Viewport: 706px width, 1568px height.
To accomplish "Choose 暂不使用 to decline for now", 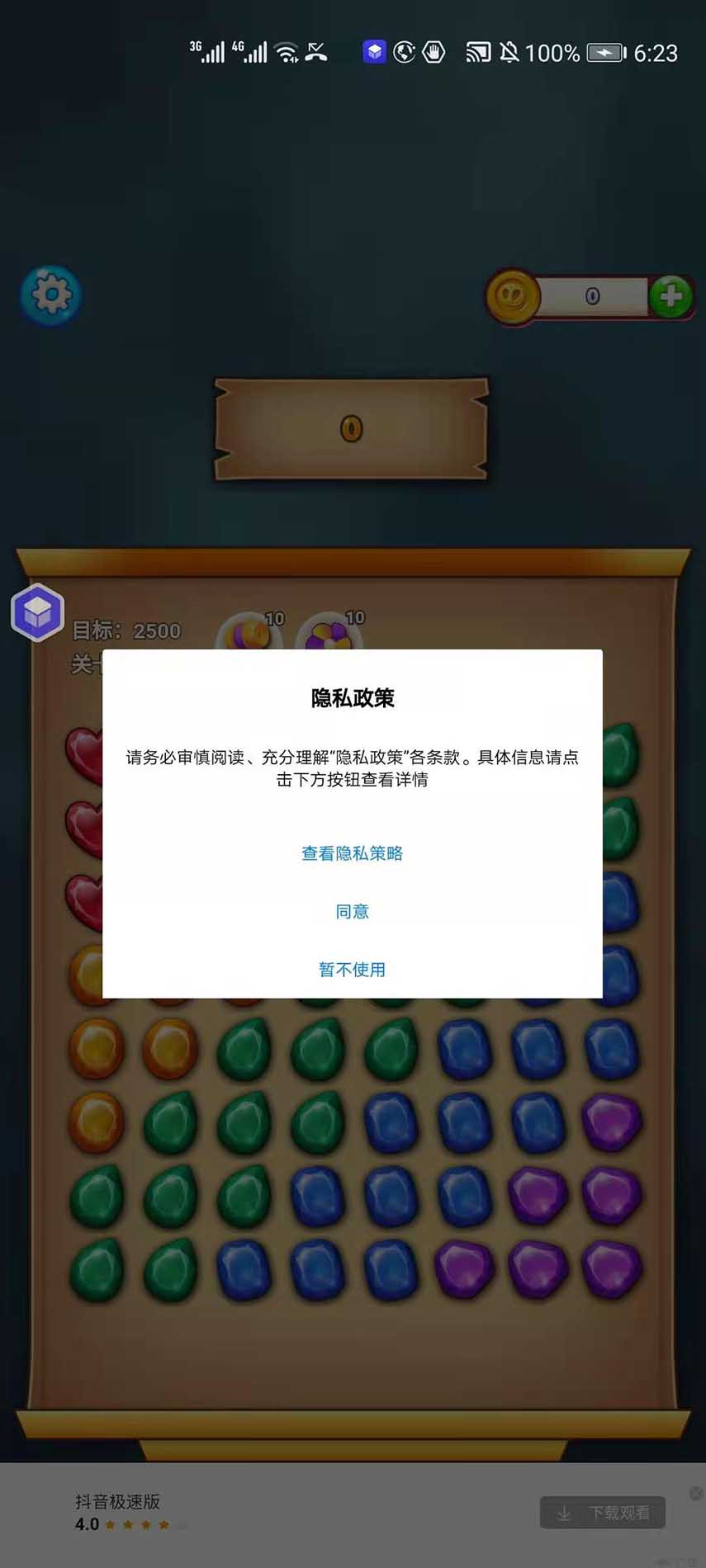I will coord(352,969).
